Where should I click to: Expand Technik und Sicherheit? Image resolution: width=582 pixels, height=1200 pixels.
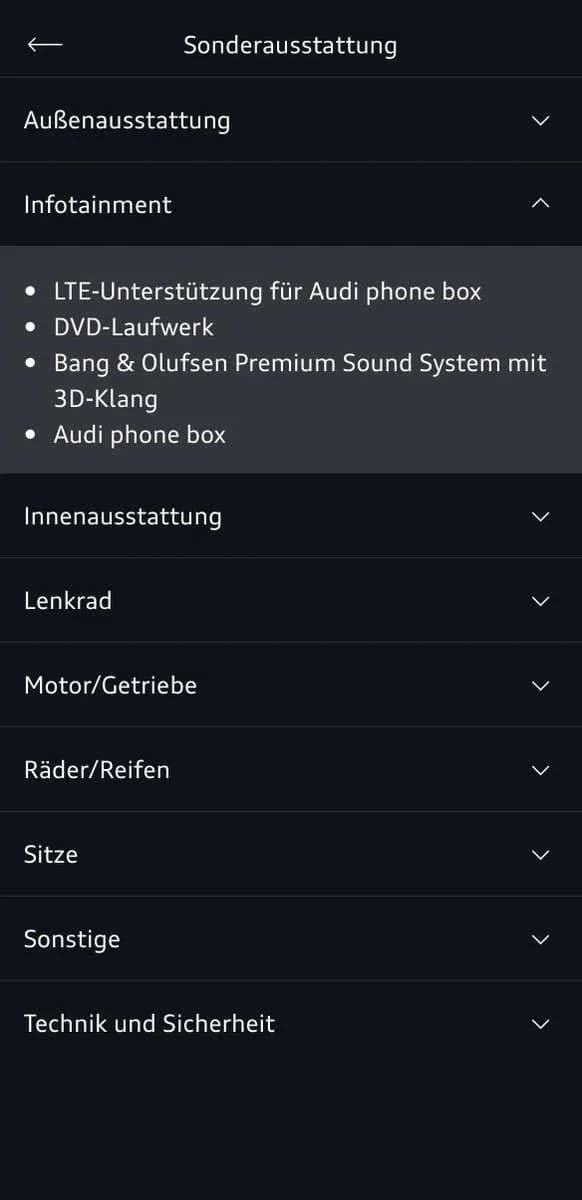(291, 1023)
